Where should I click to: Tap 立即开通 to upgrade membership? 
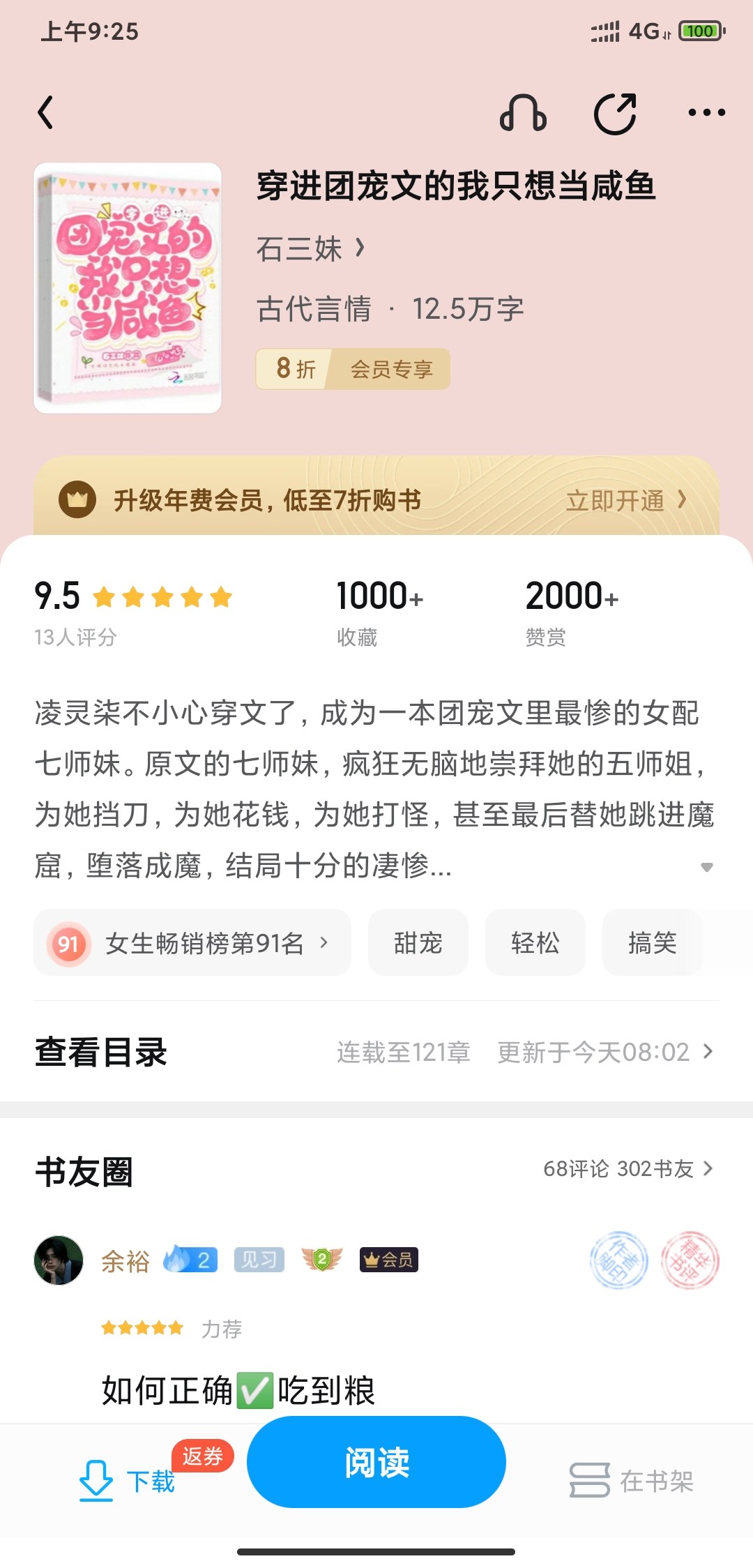pyautogui.click(x=625, y=500)
